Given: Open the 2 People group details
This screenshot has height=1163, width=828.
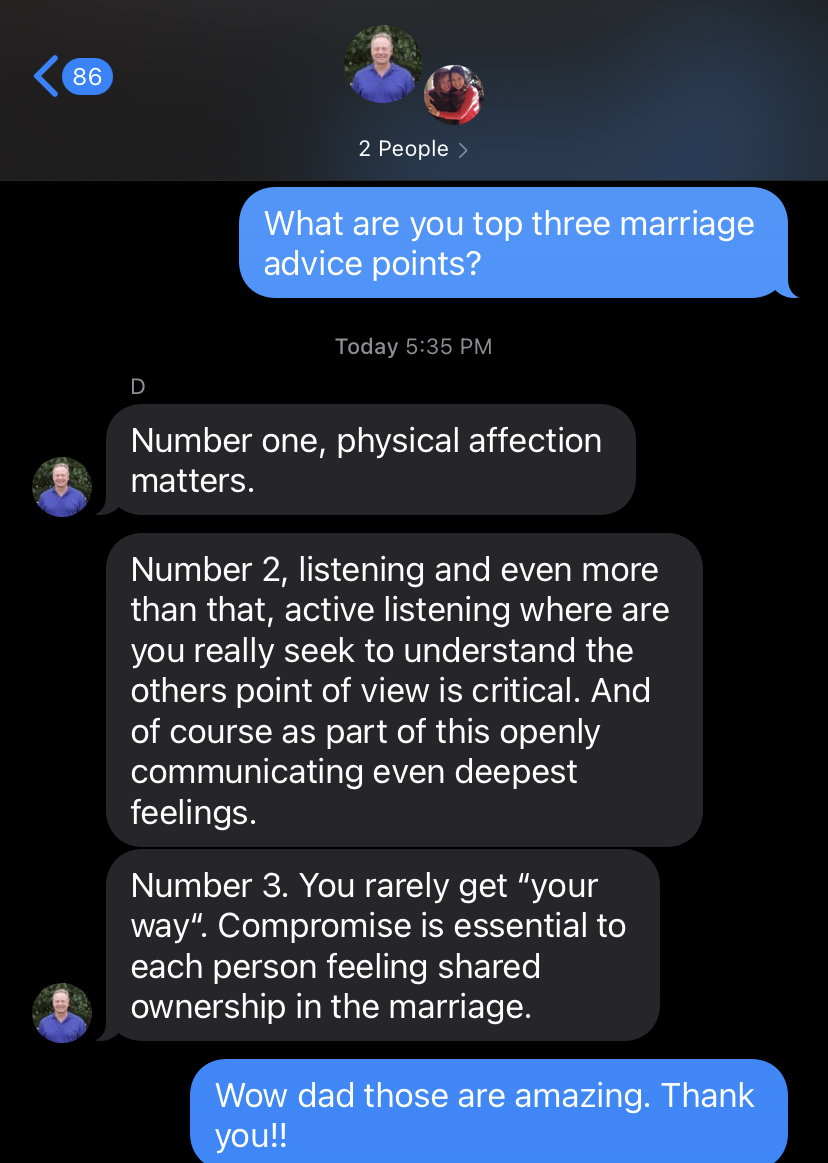Looking at the screenshot, I should [x=413, y=149].
